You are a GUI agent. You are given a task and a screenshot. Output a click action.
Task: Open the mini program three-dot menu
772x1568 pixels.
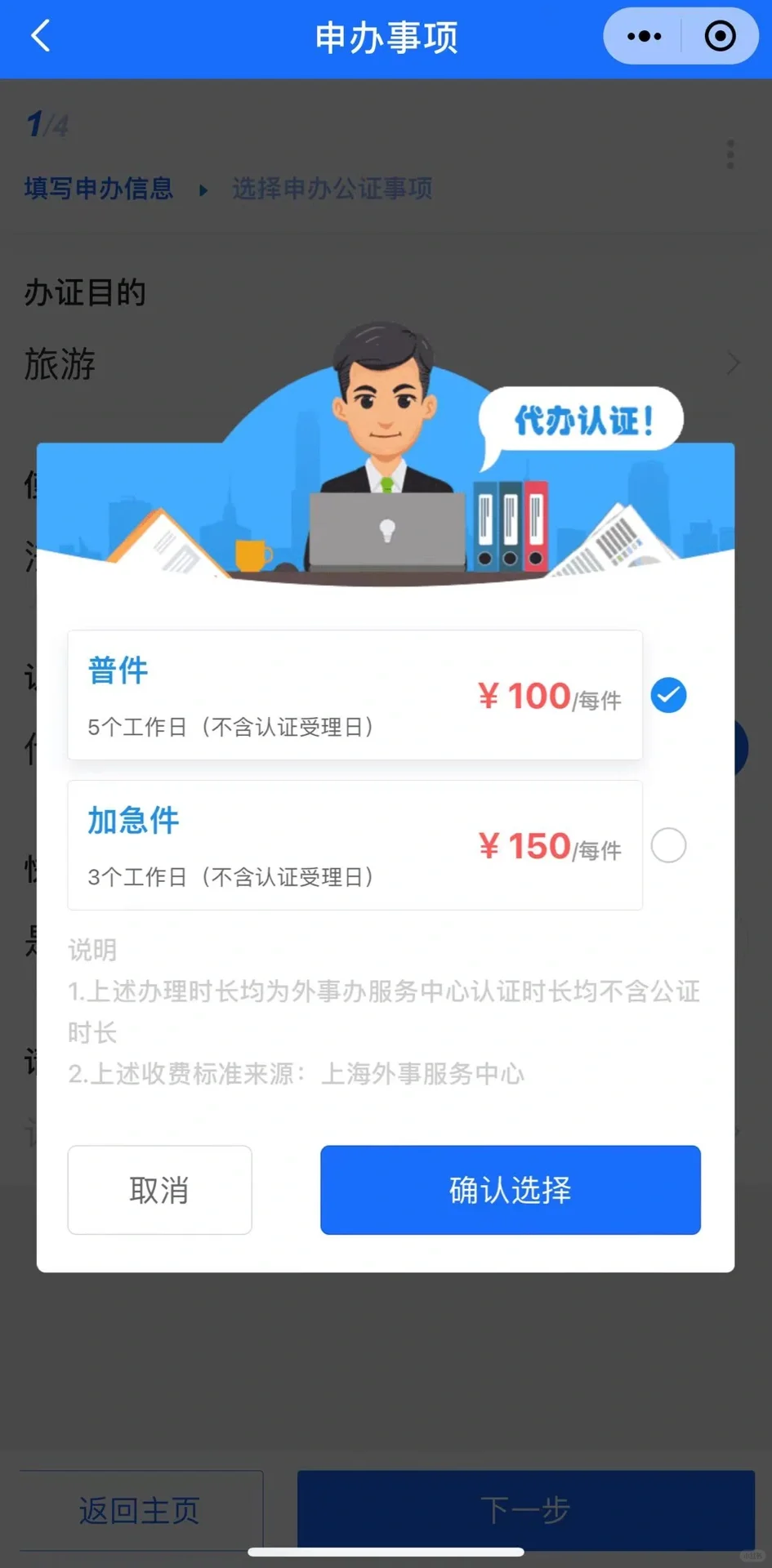(x=644, y=37)
